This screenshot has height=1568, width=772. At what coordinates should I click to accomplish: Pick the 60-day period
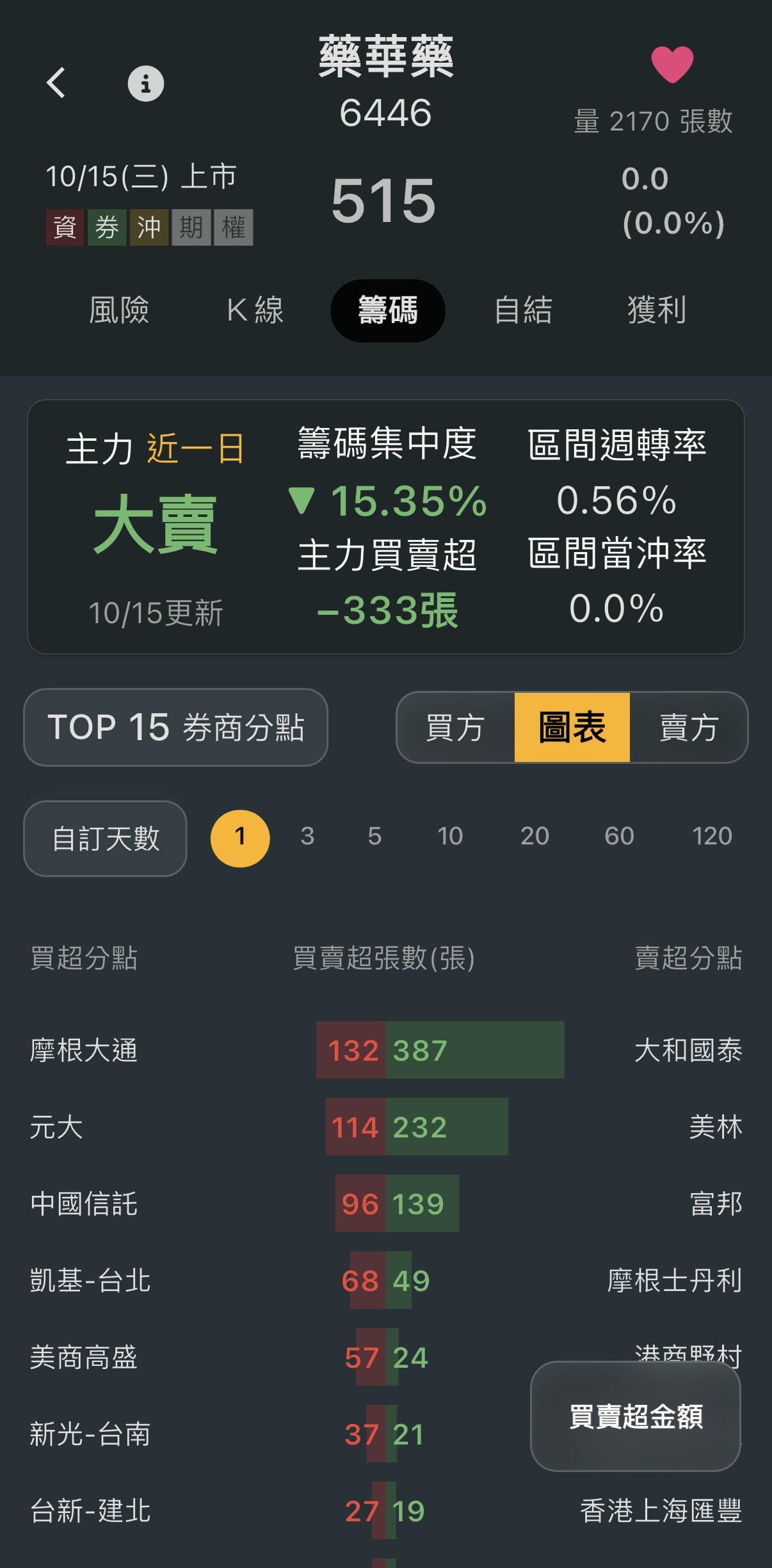(619, 836)
